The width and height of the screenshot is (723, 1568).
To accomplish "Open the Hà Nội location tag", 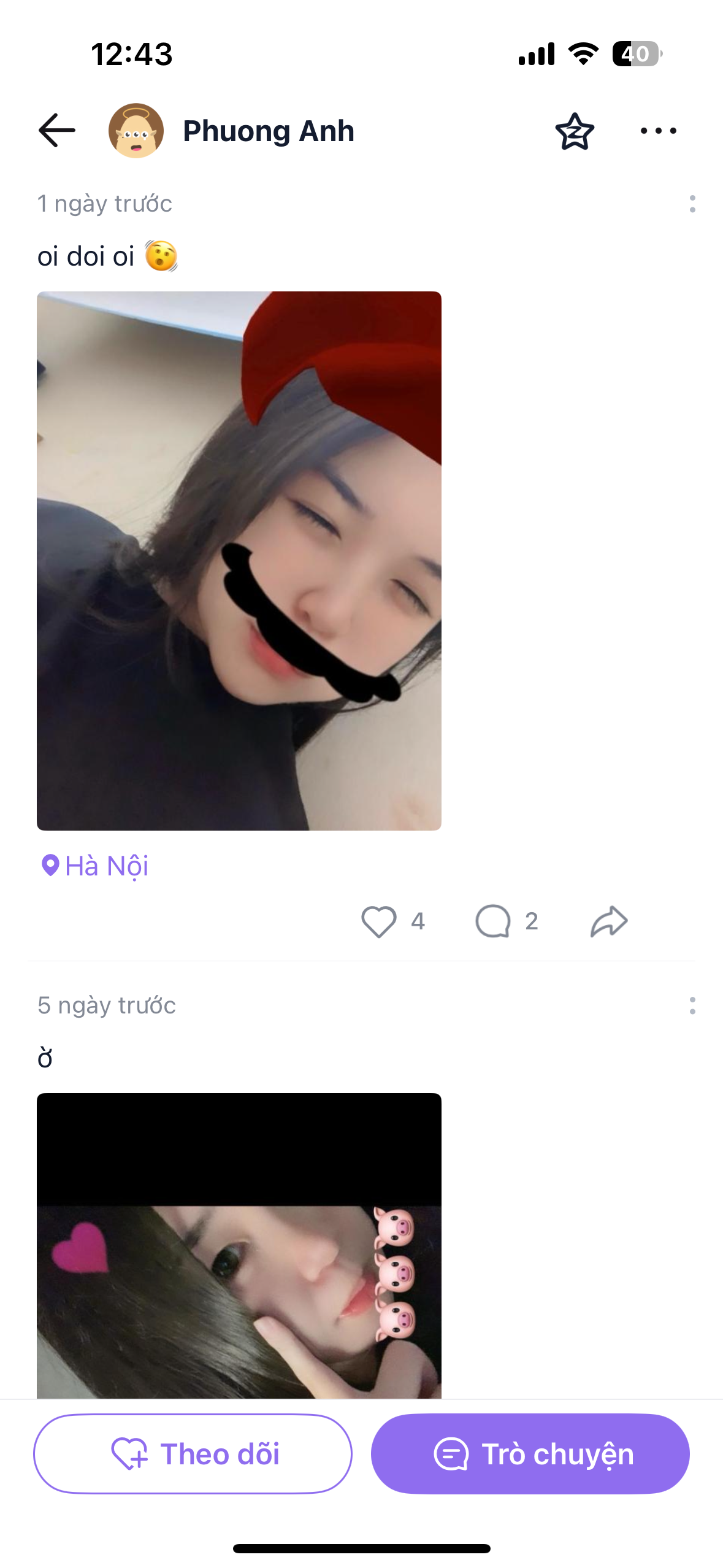I will click(95, 866).
